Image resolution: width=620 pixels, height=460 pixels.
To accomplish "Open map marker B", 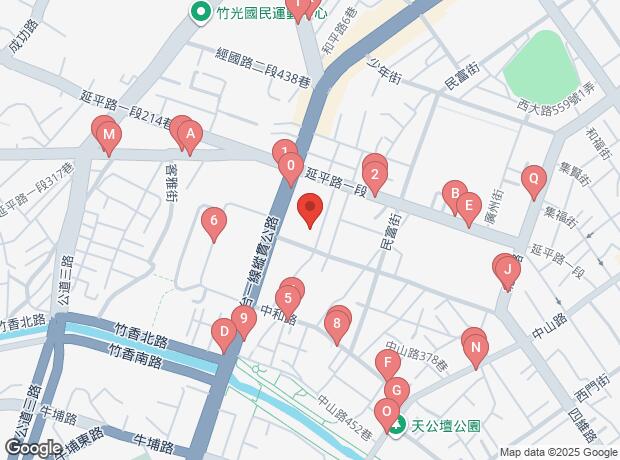I will click(453, 194).
